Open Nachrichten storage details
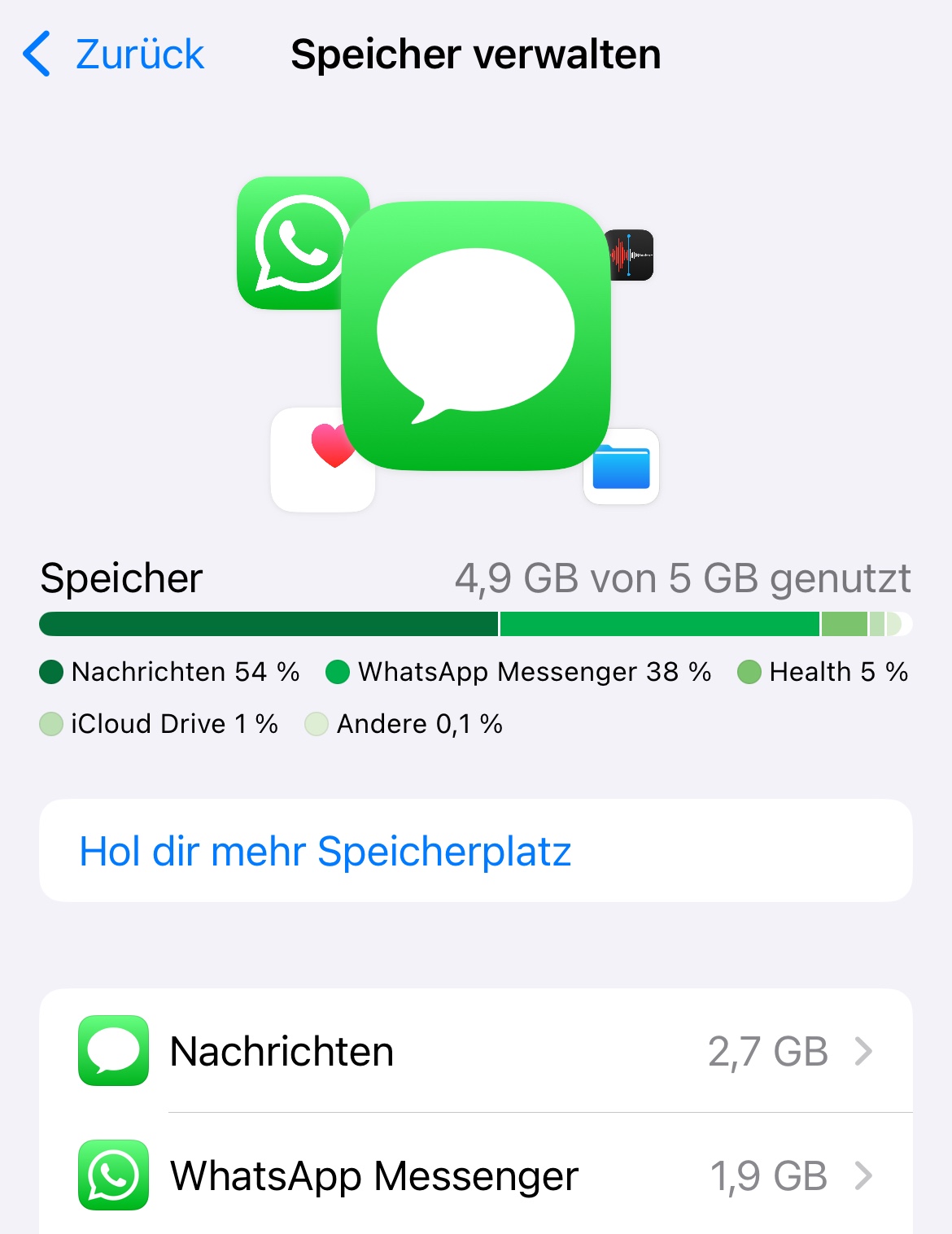The width and height of the screenshot is (952, 1234). pos(475,1051)
